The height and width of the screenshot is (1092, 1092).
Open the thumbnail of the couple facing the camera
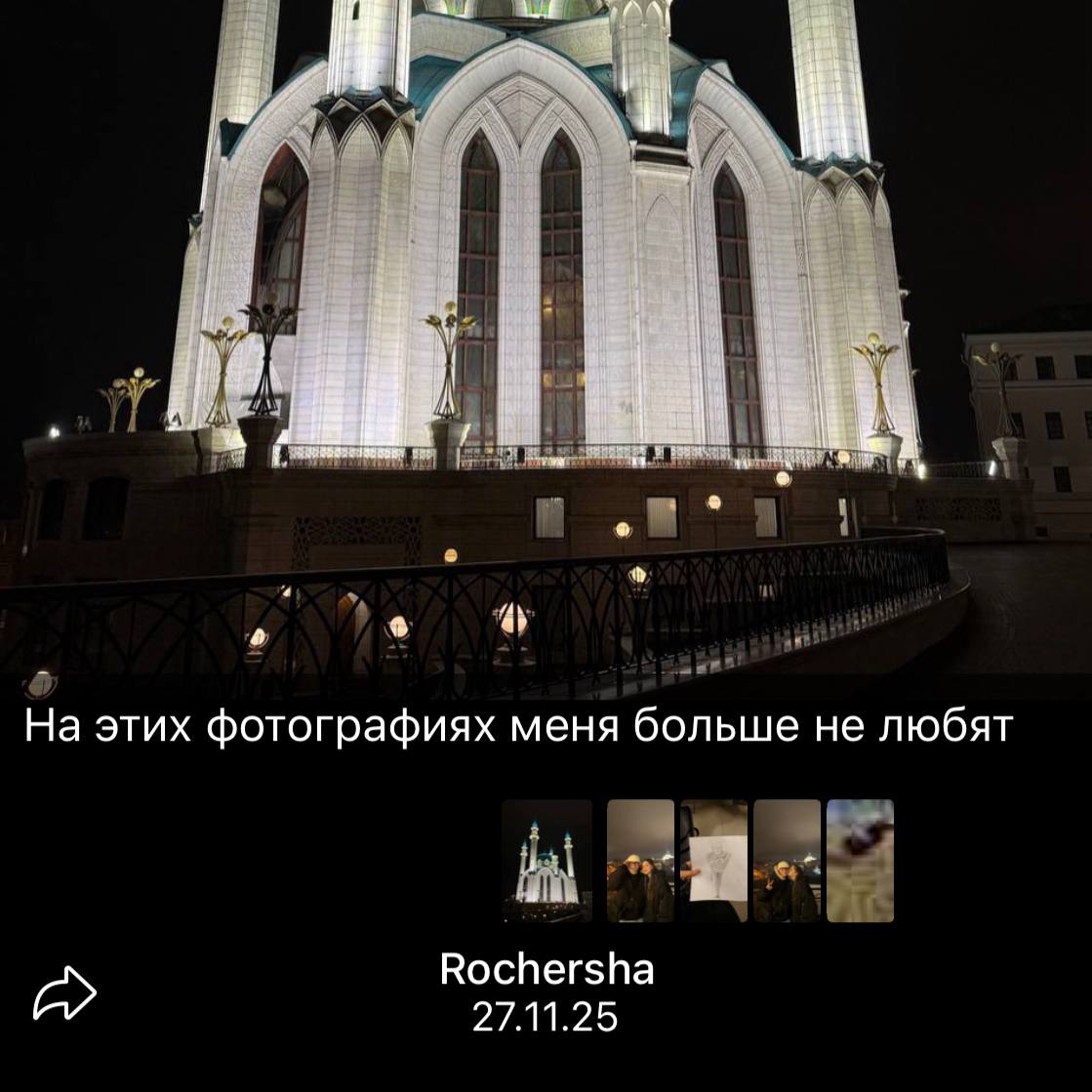pyautogui.click(x=640, y=861)
